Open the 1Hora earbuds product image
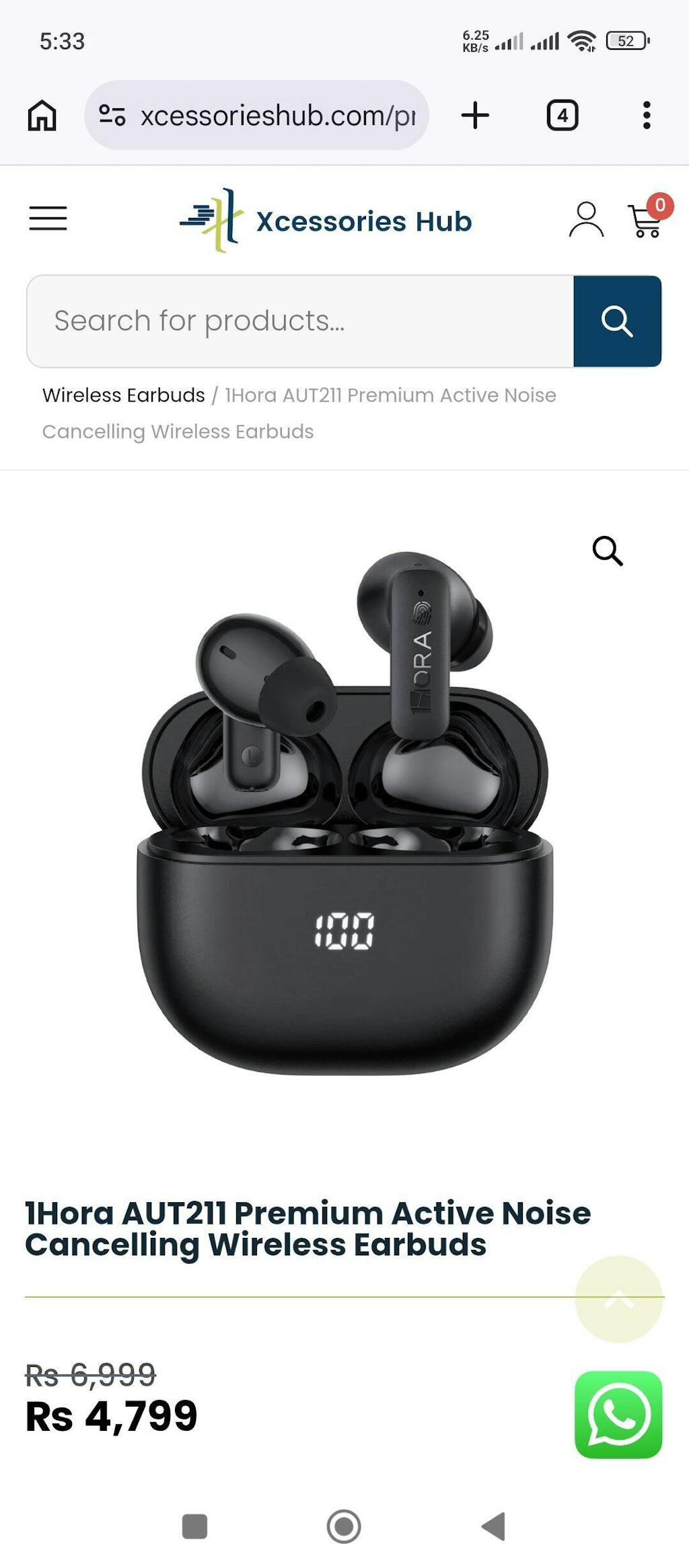This screenshot has height=1568, width=689. point(344,814)
